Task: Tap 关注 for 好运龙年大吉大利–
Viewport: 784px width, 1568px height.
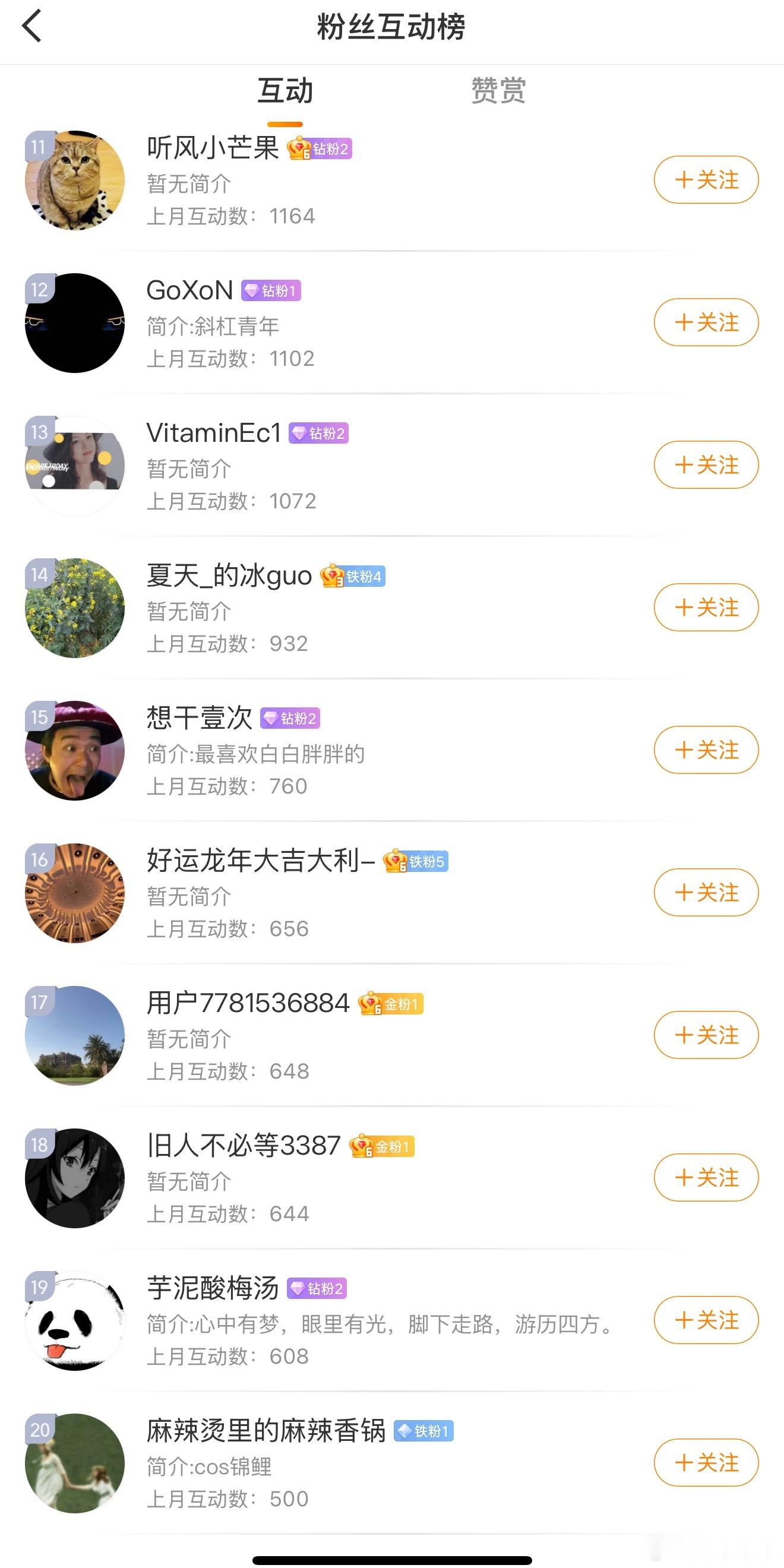Action: pos(706,892)
